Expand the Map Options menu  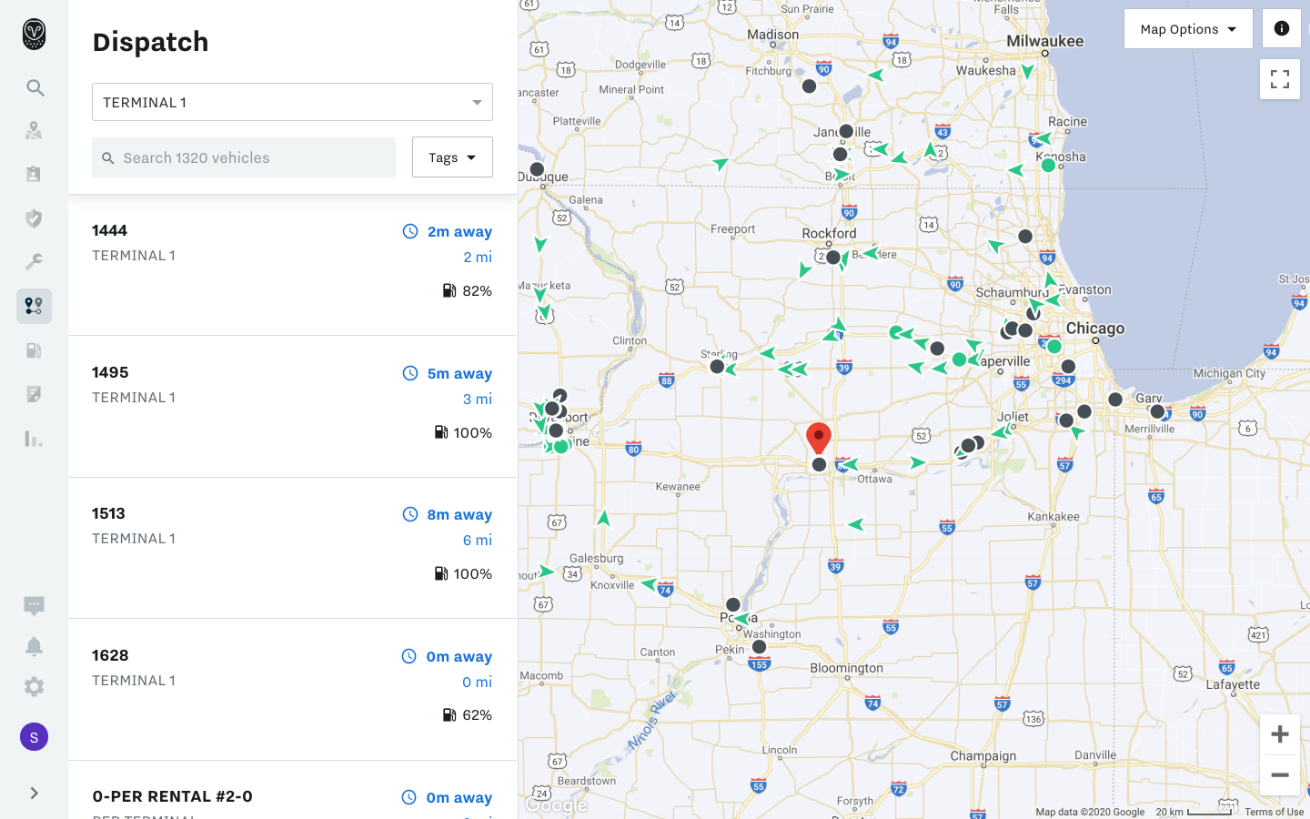[1188, 29]
